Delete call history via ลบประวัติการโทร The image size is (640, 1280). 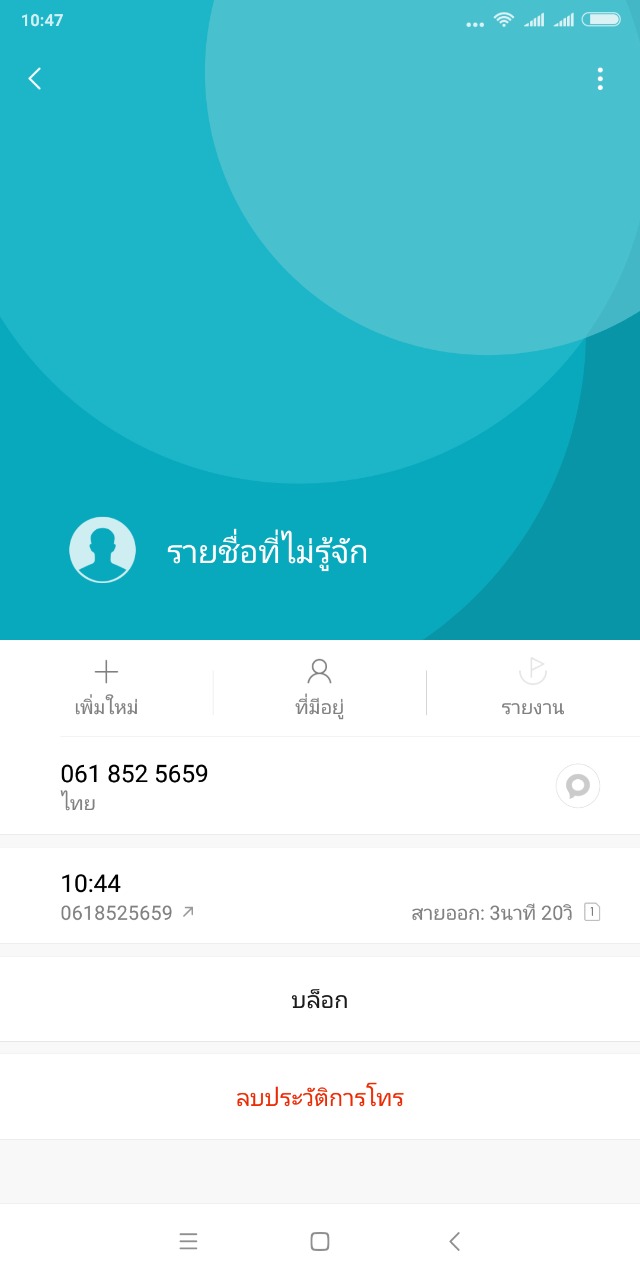[x=320, y=1098]
